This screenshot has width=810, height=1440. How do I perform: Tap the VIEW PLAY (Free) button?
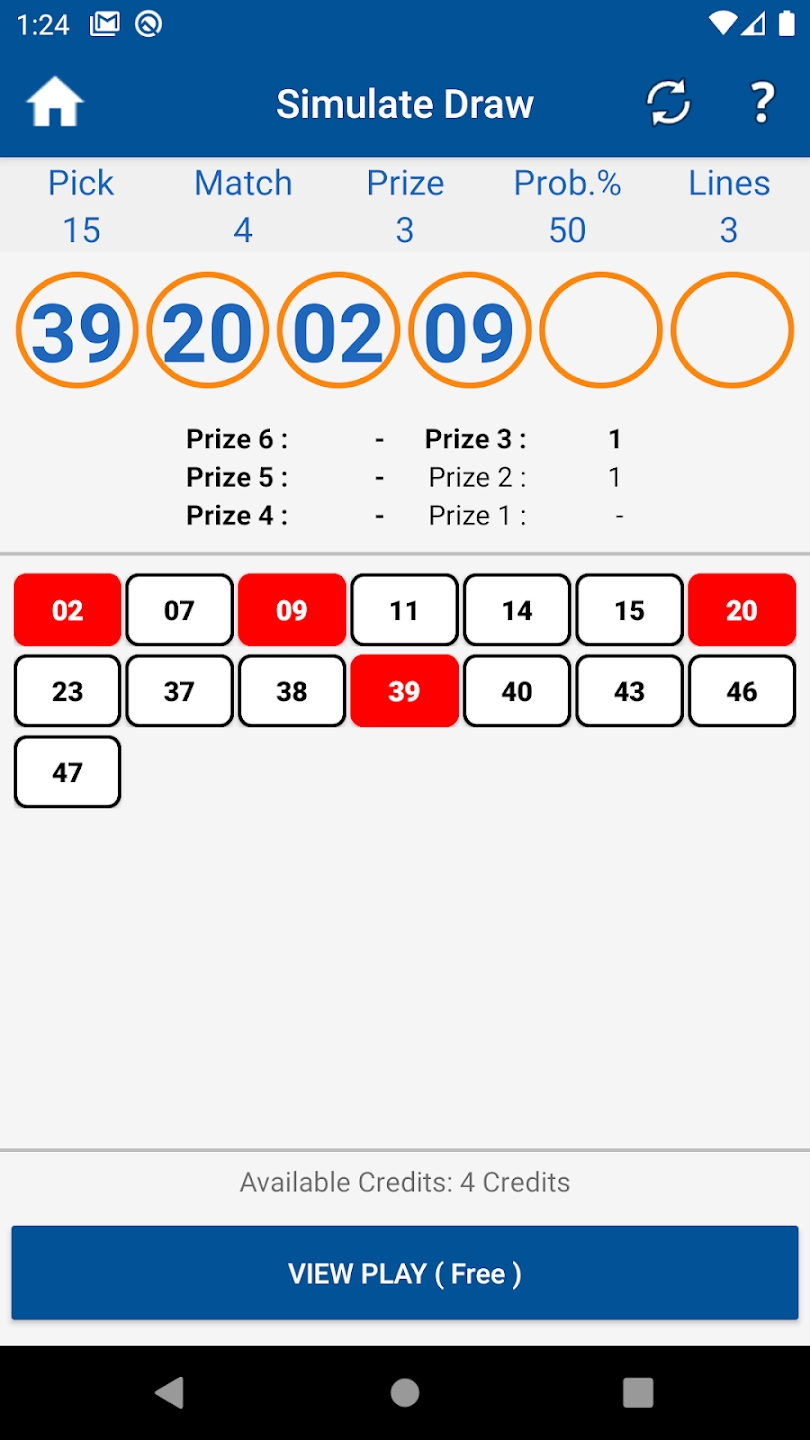[x=405, y=1273]
